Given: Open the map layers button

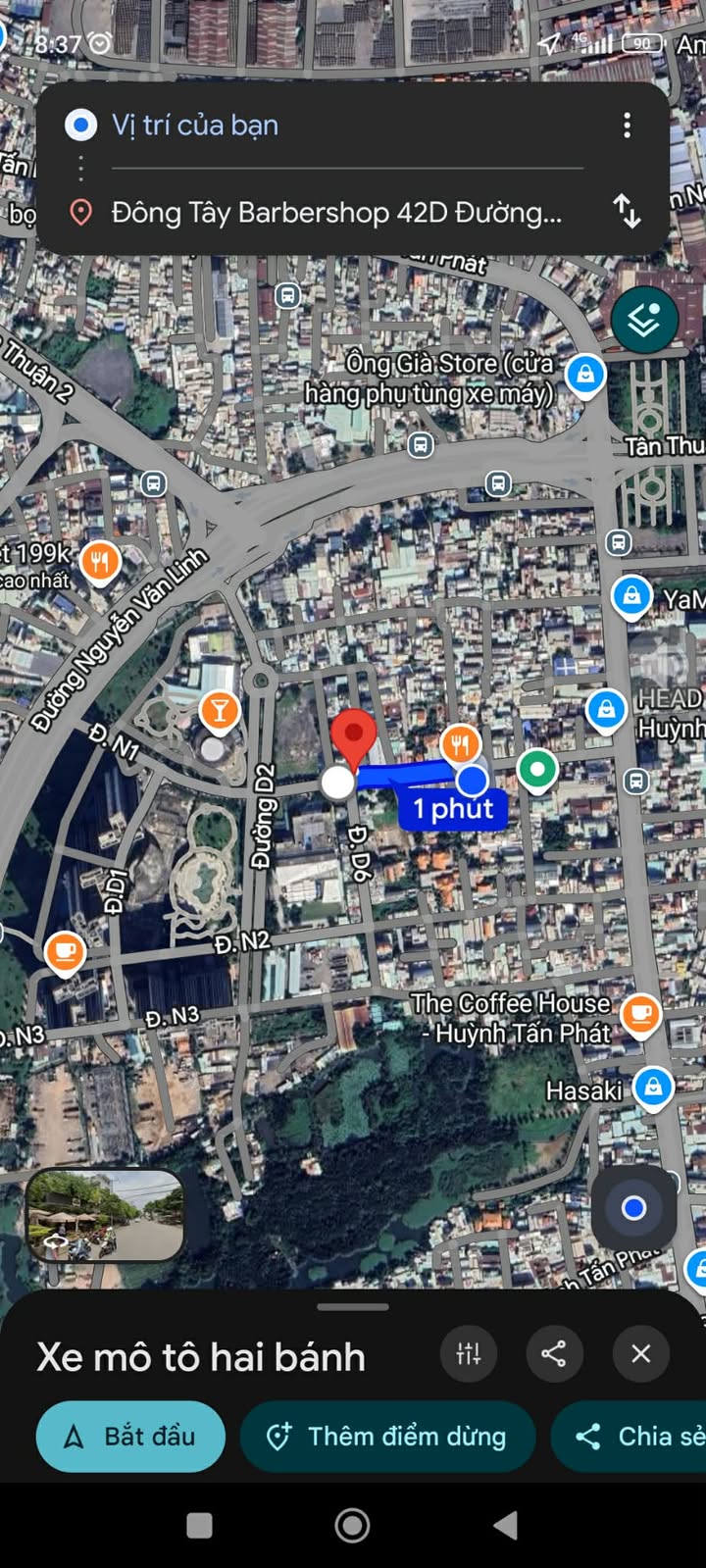Looking at the screenshot, I should tap(644, 320).
